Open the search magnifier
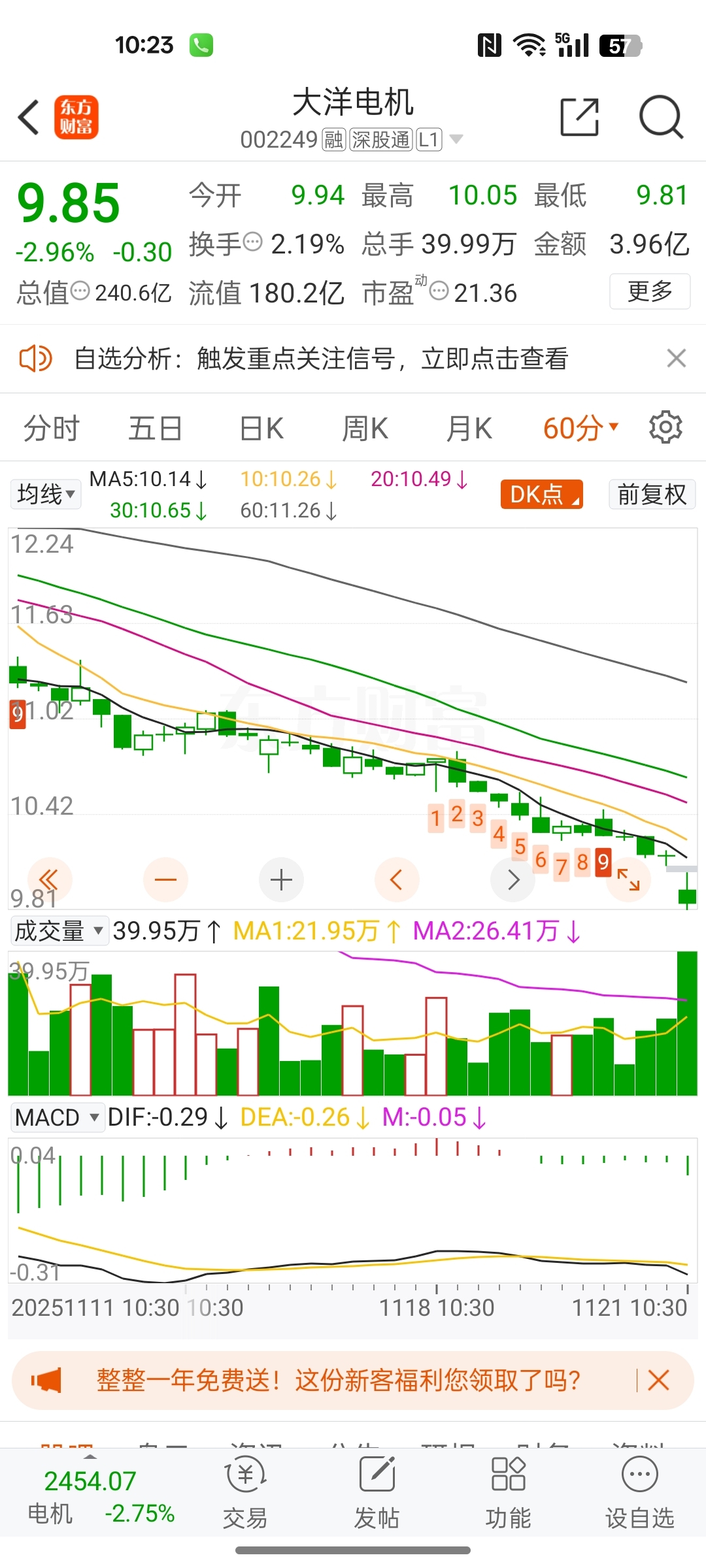 pos(660,118)
